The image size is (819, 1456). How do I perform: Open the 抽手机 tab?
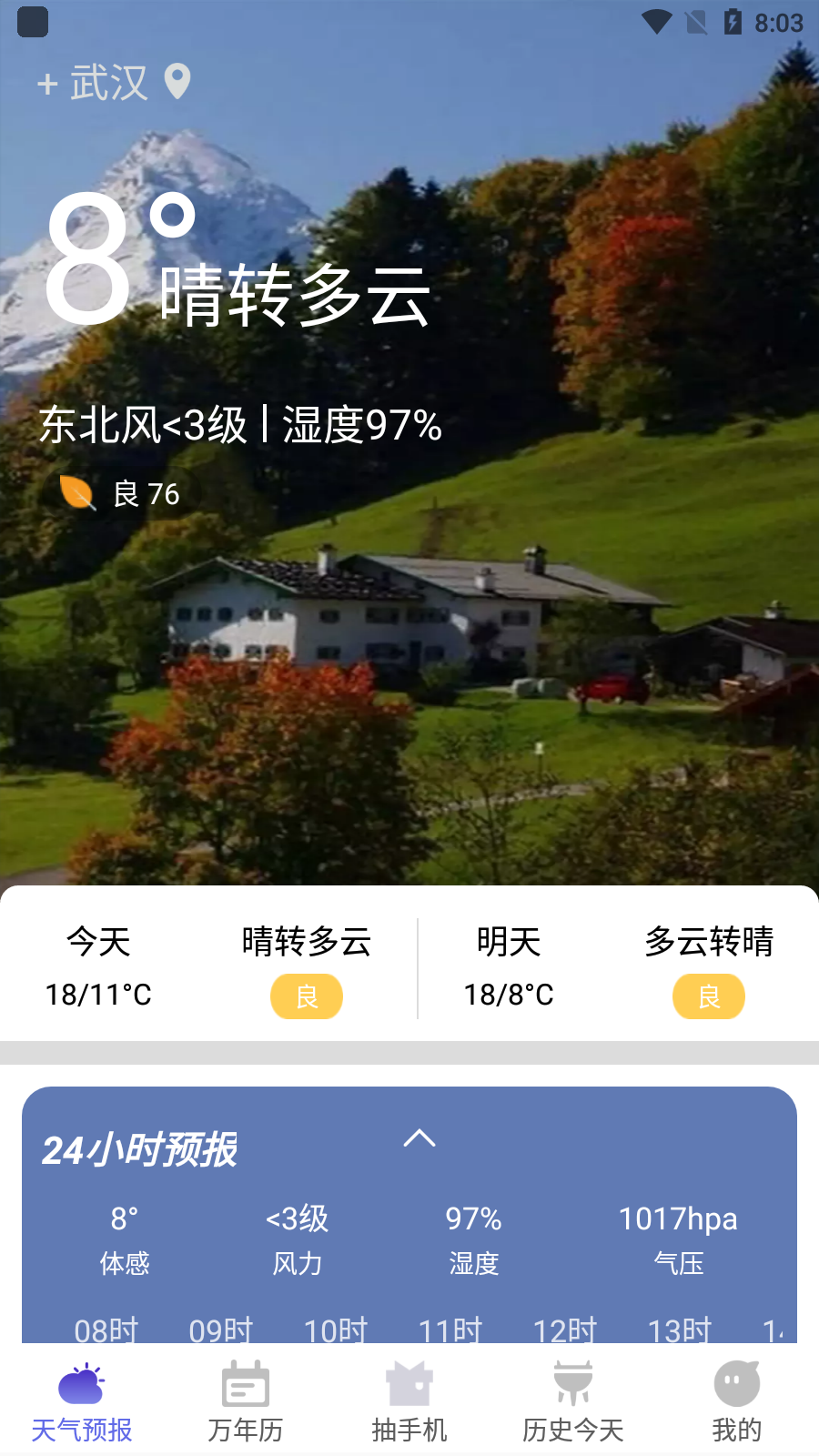(x=409, y=1402)
